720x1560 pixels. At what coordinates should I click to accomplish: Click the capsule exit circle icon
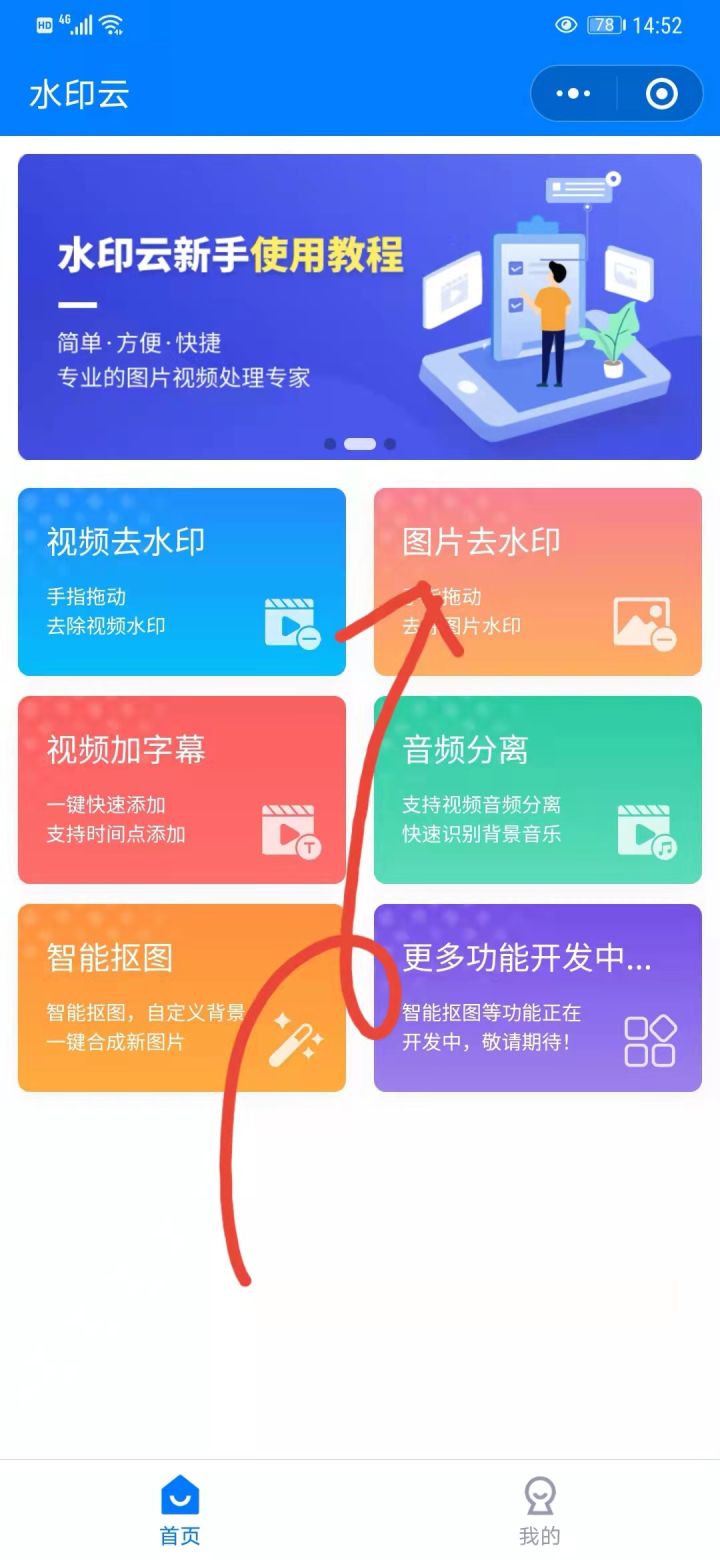coord(659,93)
